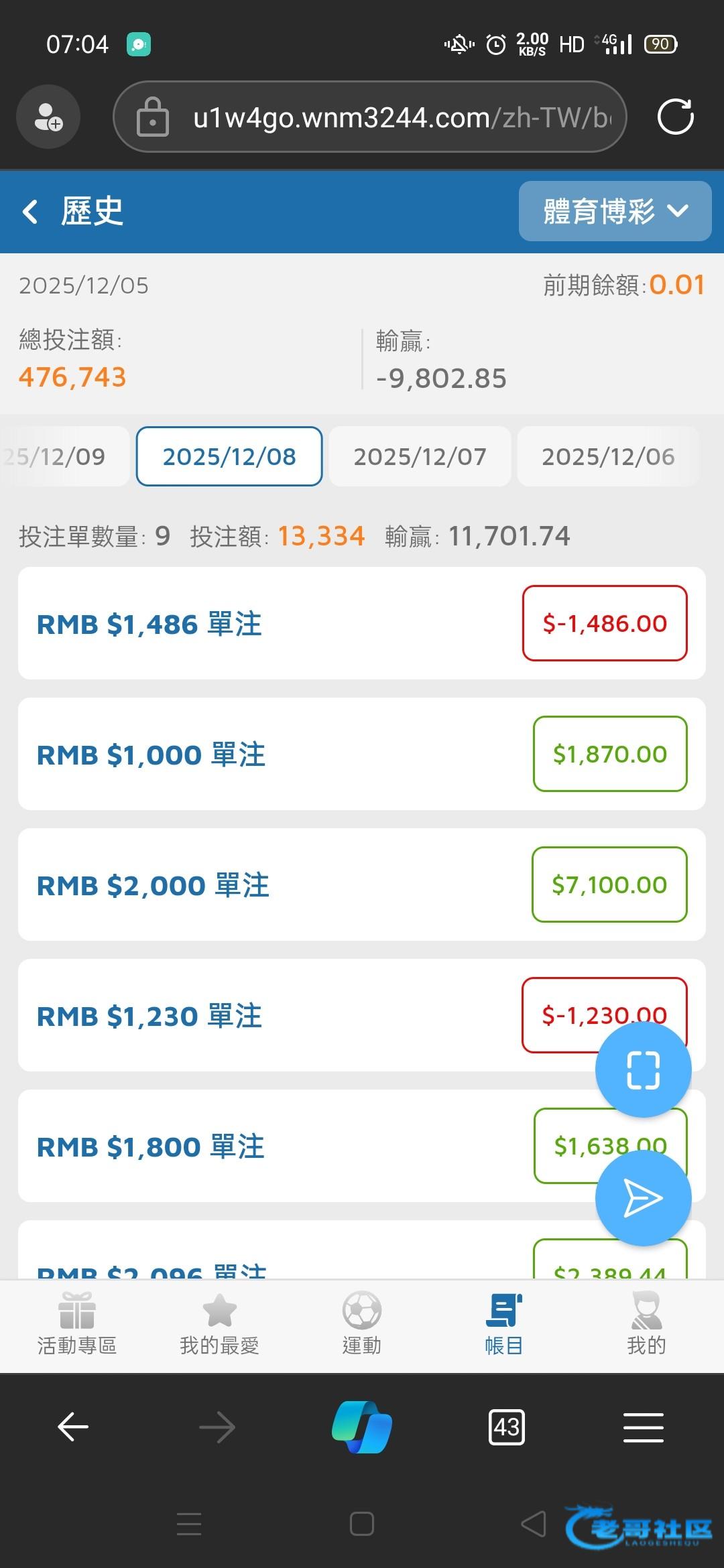Image resolution: width=724 pixels, height=1568 pixels.
Task: View the RMB $2,000 單注 bet details
Action: point(268,885)
